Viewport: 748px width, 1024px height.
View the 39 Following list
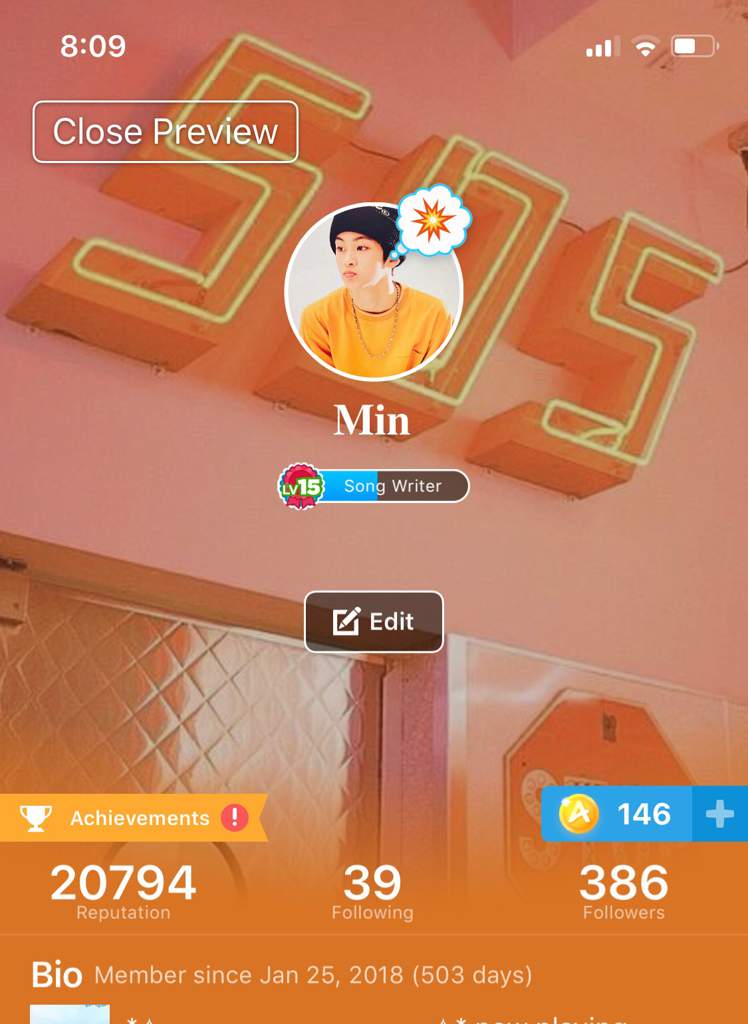coord(372,892)
